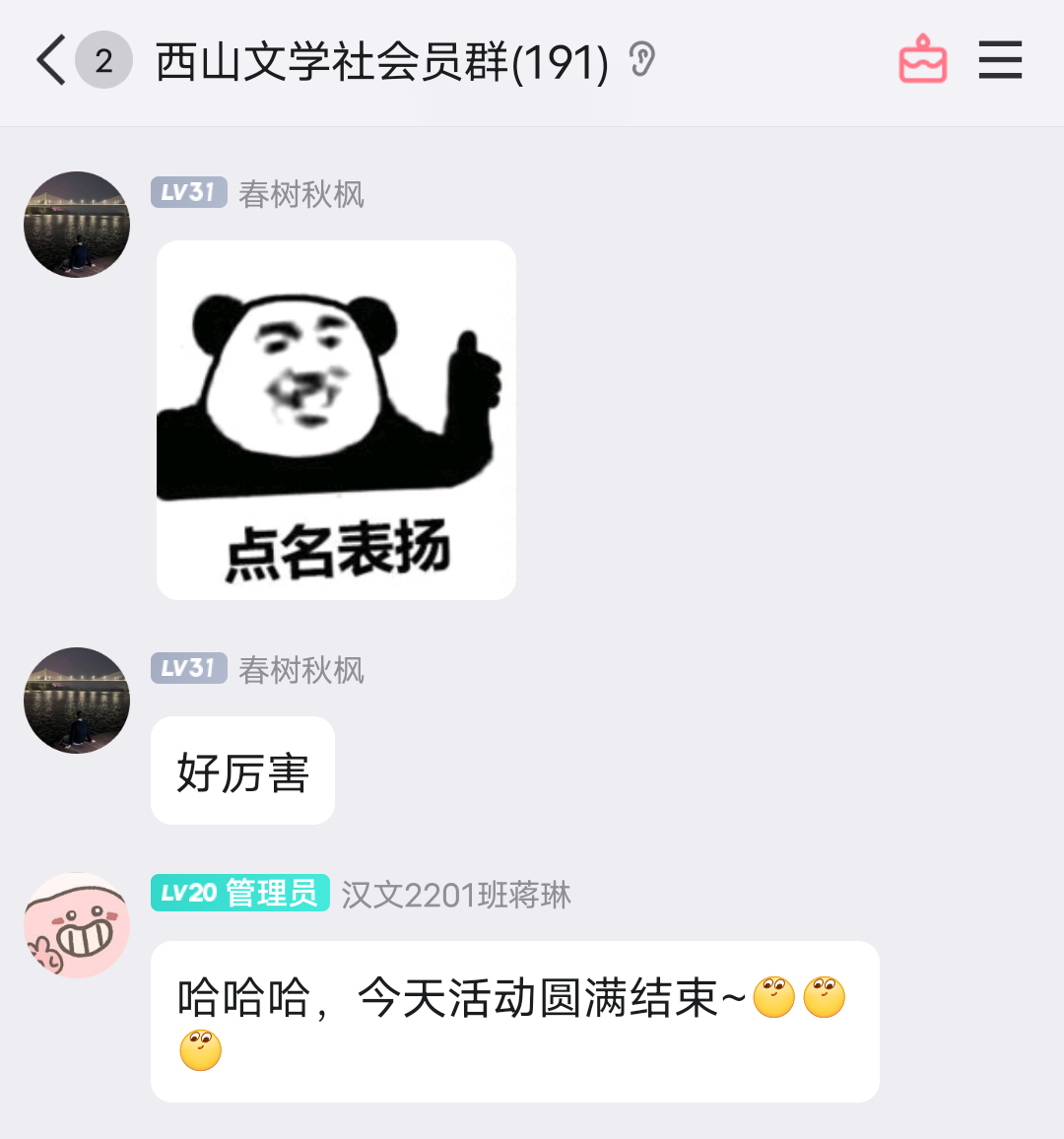This screenshot has width=1064, height=1139.
Task: Open the group settings hamburger menu
Action: click(1000, 60)
